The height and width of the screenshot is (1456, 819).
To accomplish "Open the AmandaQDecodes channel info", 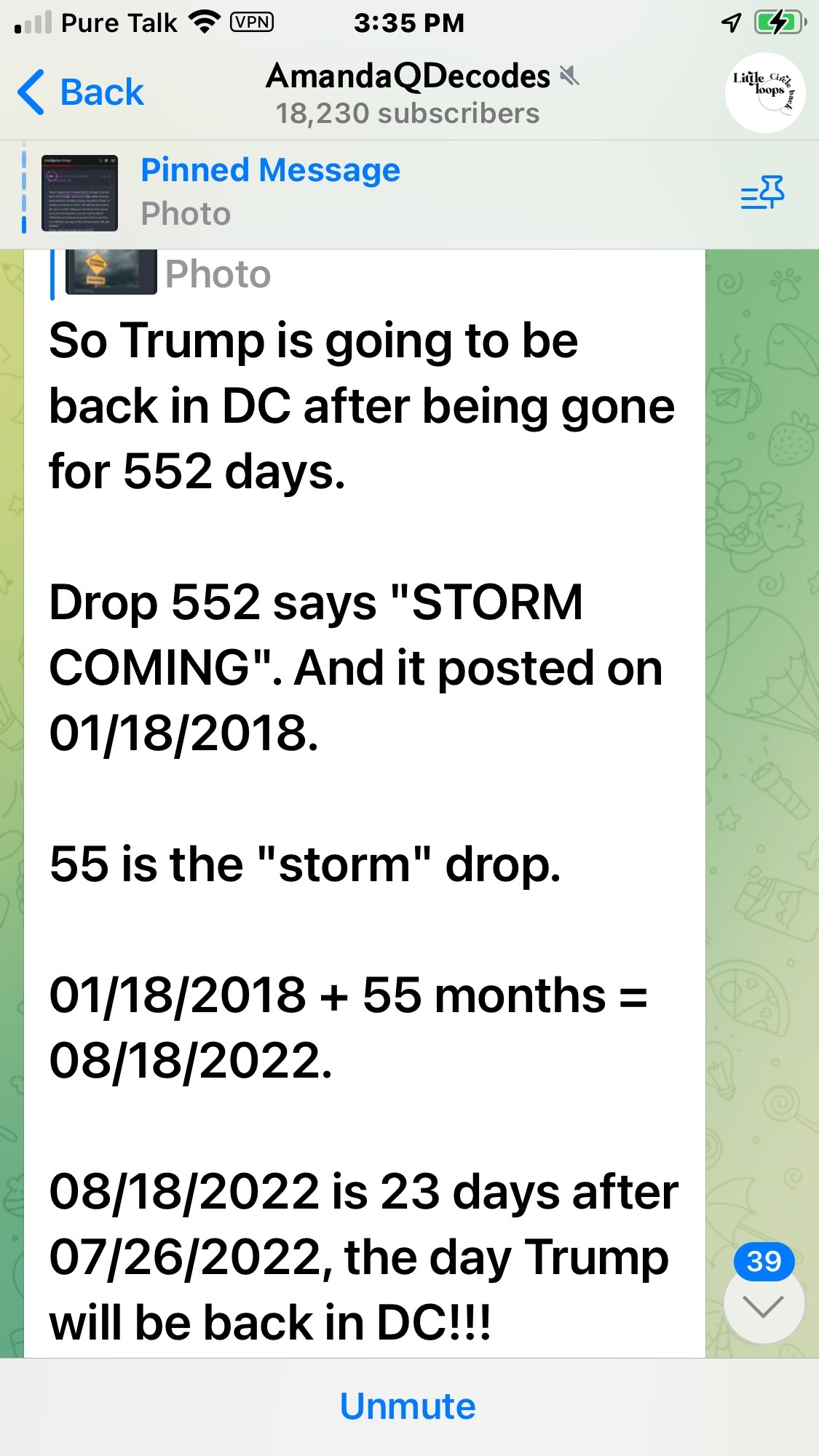I will (409, 93).
